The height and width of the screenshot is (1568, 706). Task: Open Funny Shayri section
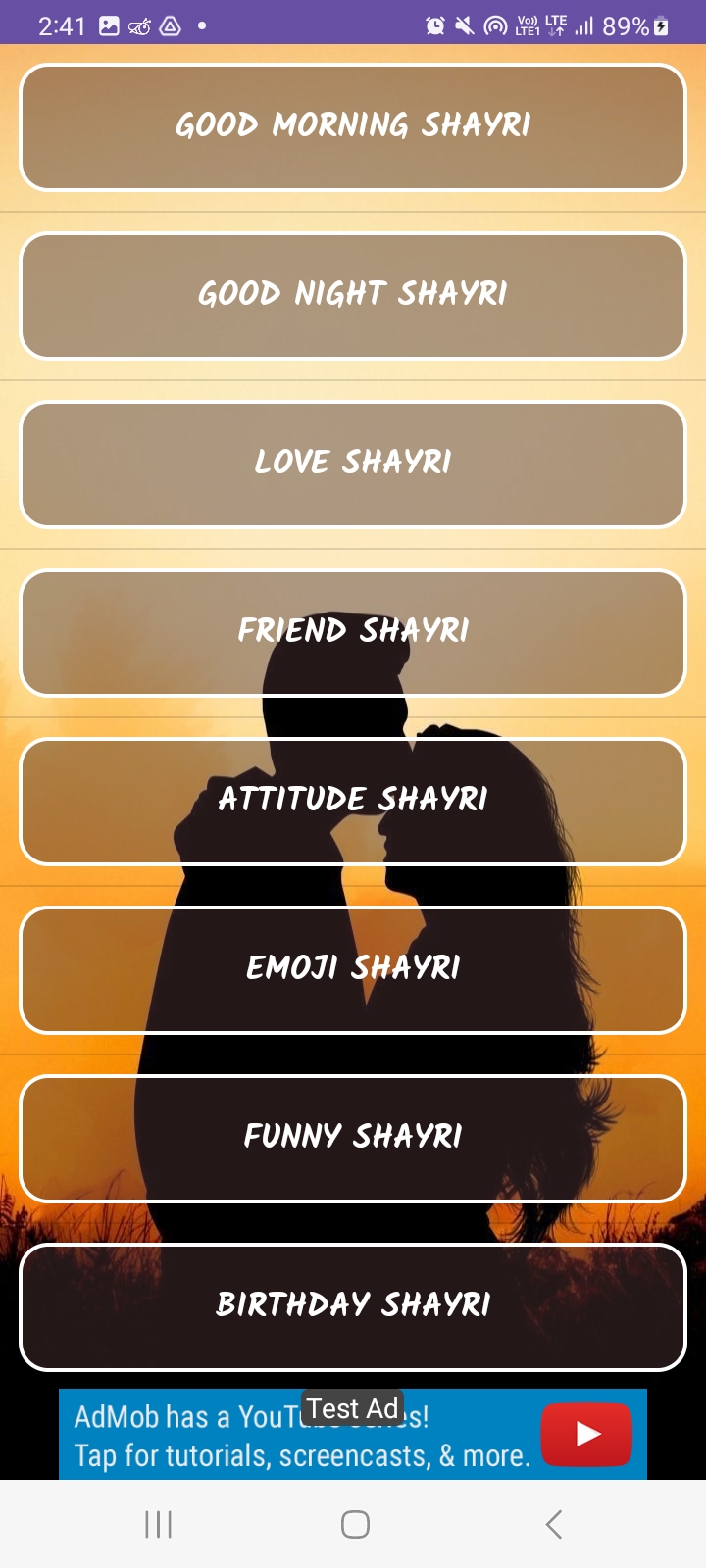pyautogui.click(x=353, y=1139)
